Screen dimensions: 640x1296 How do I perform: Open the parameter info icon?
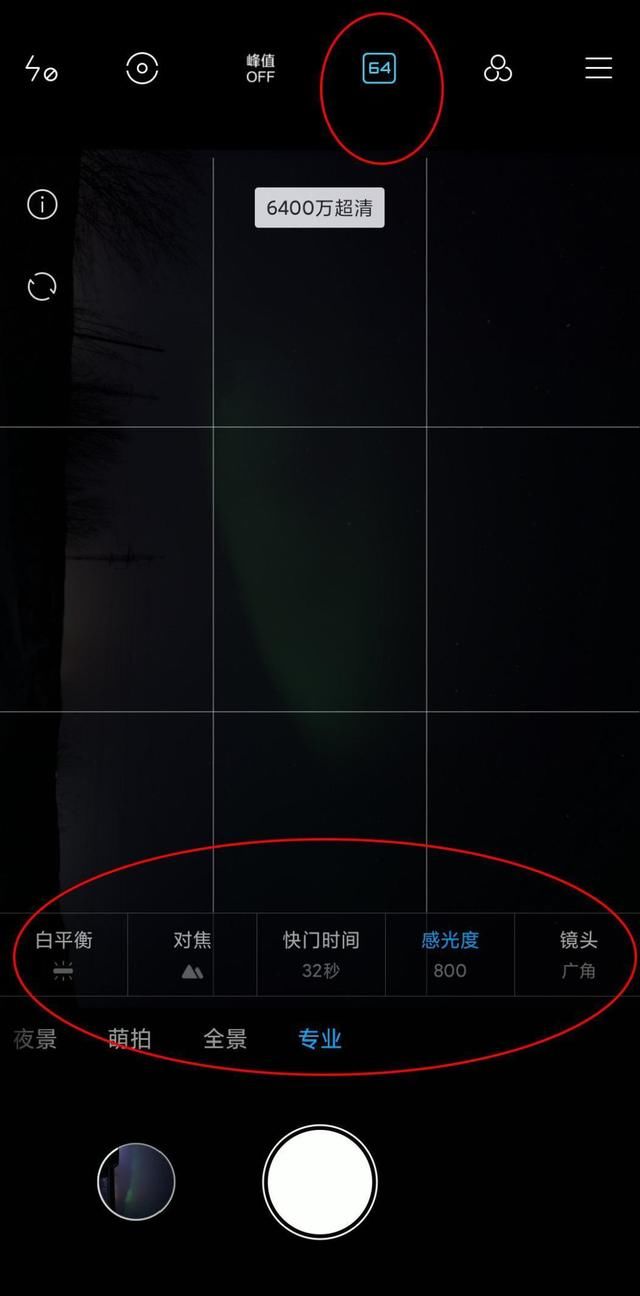42,205
